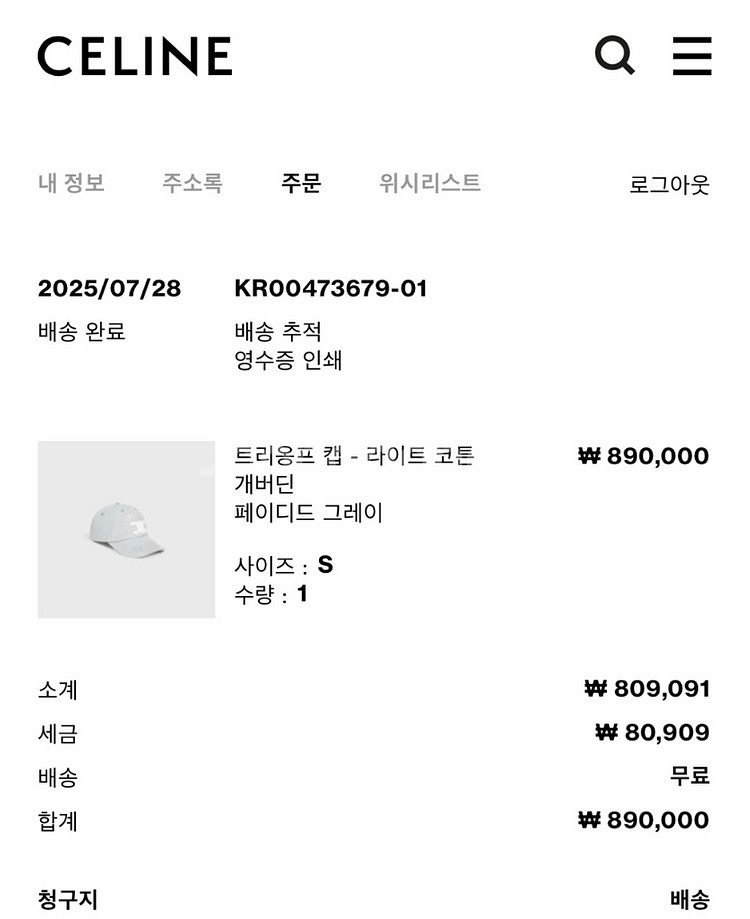Open the 위시리스트 tab

(430, 183)
